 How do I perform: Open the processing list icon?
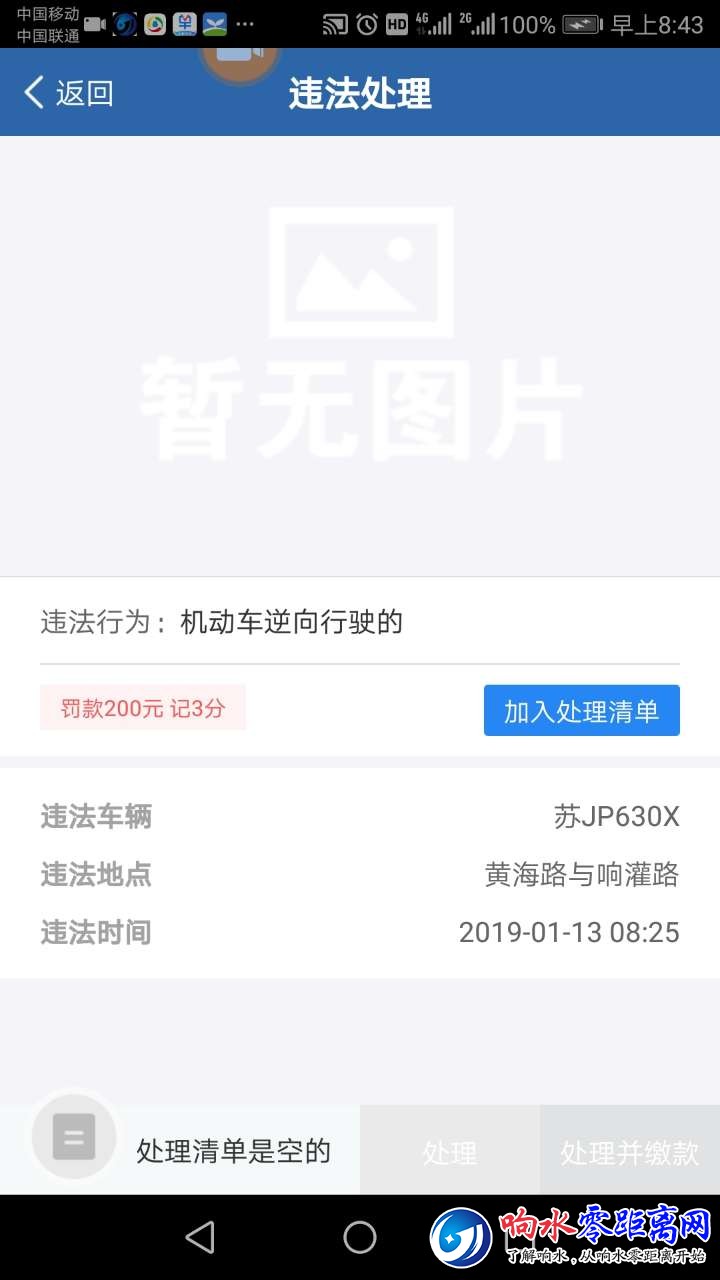(73, 1138)
